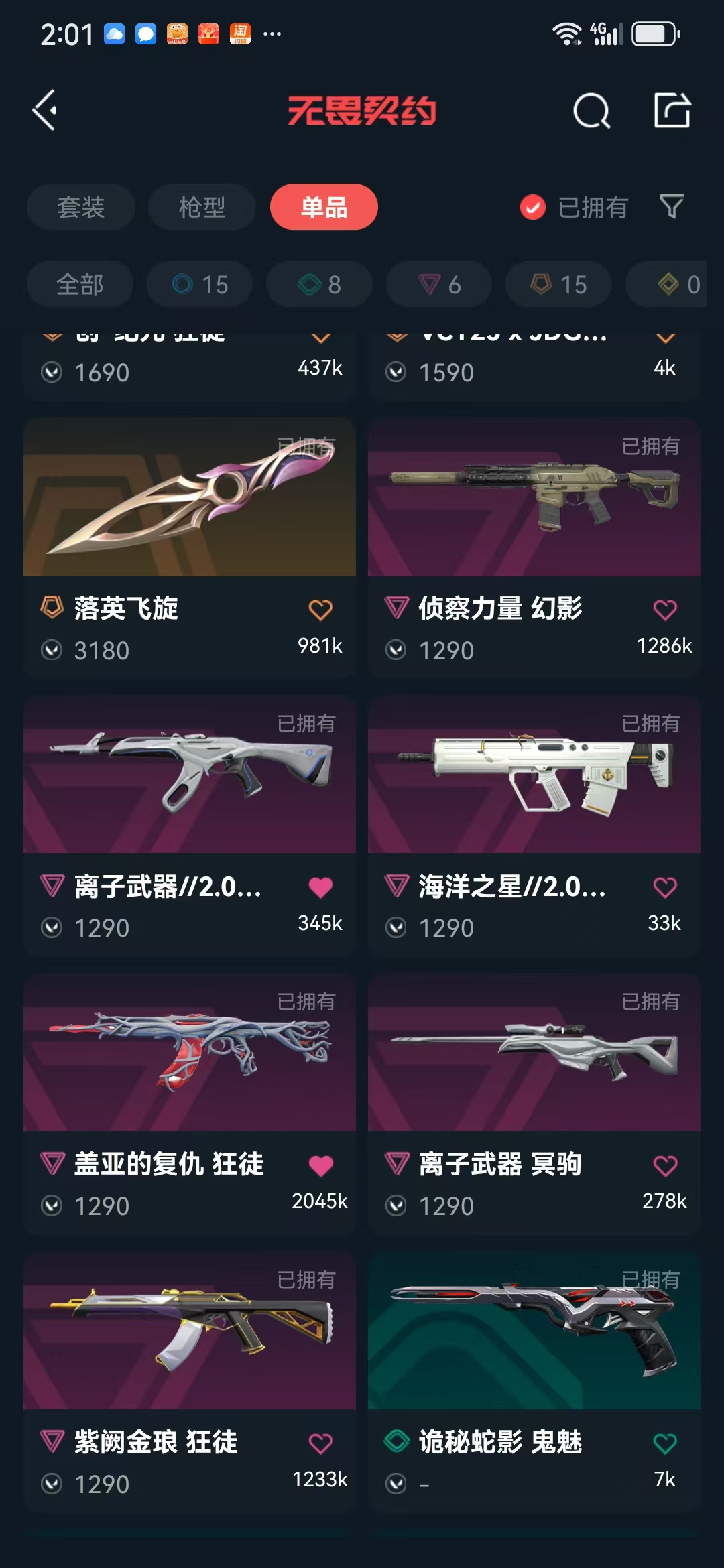Open the 海洋之星//2.0 skin card
This screenshot has width=724, height=1568.
534,826
